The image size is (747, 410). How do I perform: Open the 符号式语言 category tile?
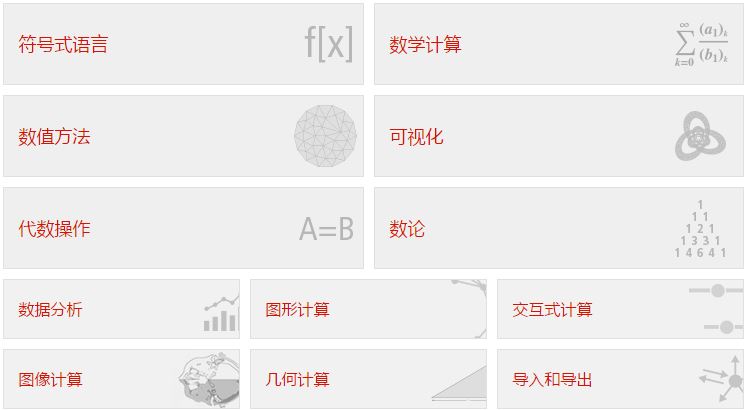(x=183, y=44)
